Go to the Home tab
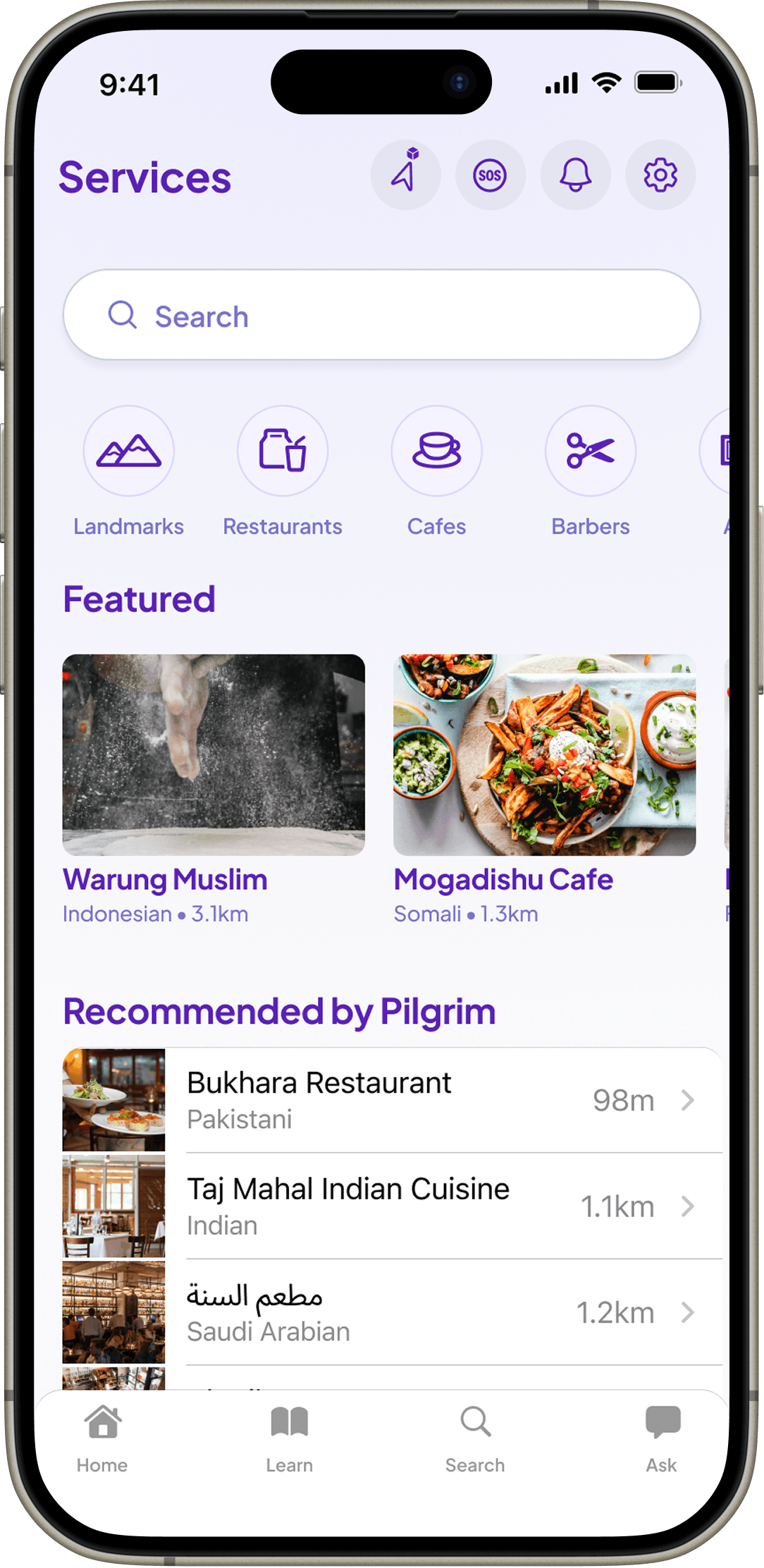The width and height of the screenshot is (764, 1568). [x=103, y=1437]
